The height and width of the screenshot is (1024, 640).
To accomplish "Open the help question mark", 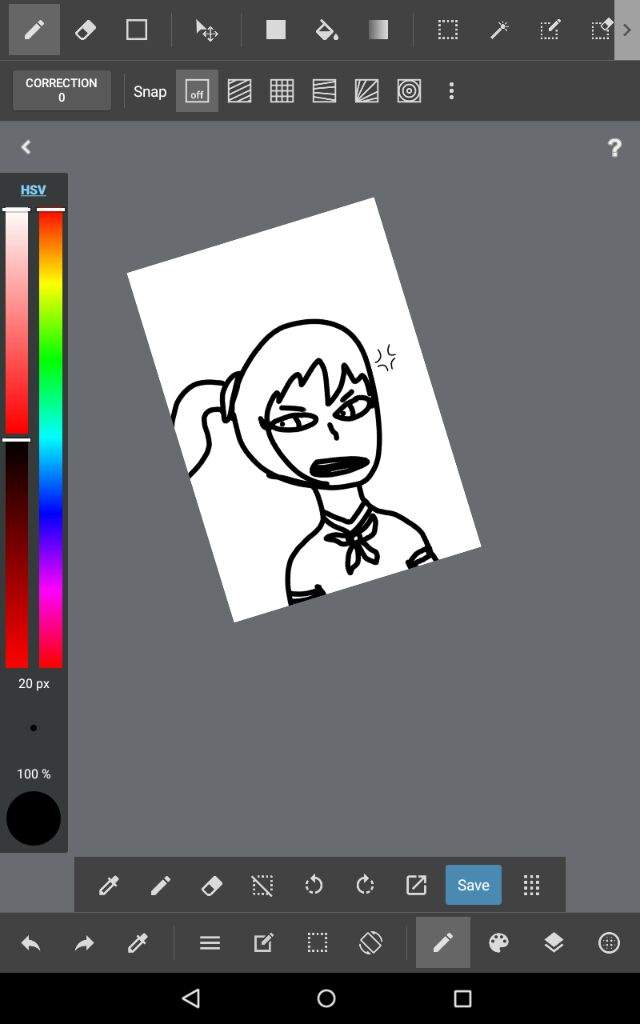I will [x=614, y=148].
